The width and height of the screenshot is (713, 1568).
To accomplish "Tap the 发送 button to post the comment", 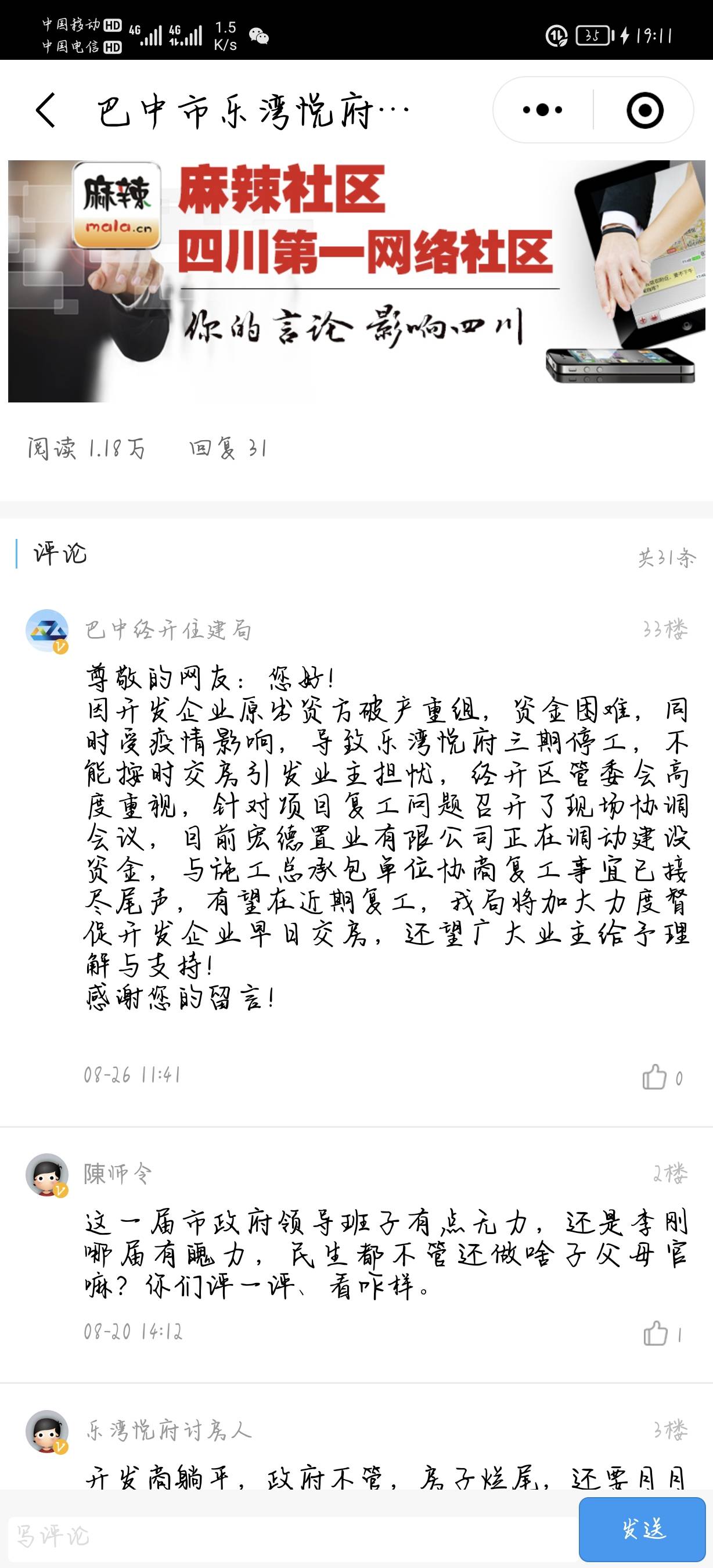I will [x=643, y=1529].
